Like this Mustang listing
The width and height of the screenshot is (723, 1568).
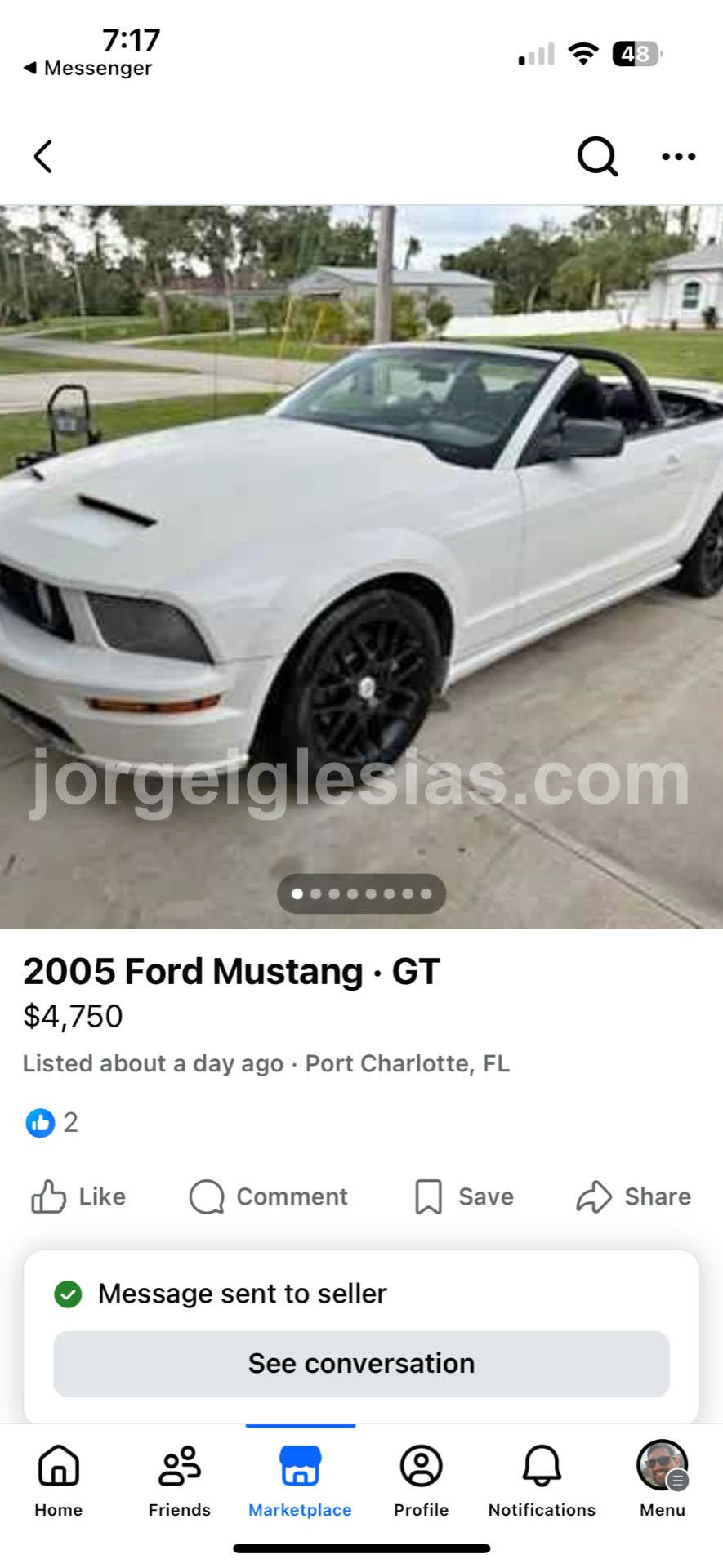[x=78, y=1196]
